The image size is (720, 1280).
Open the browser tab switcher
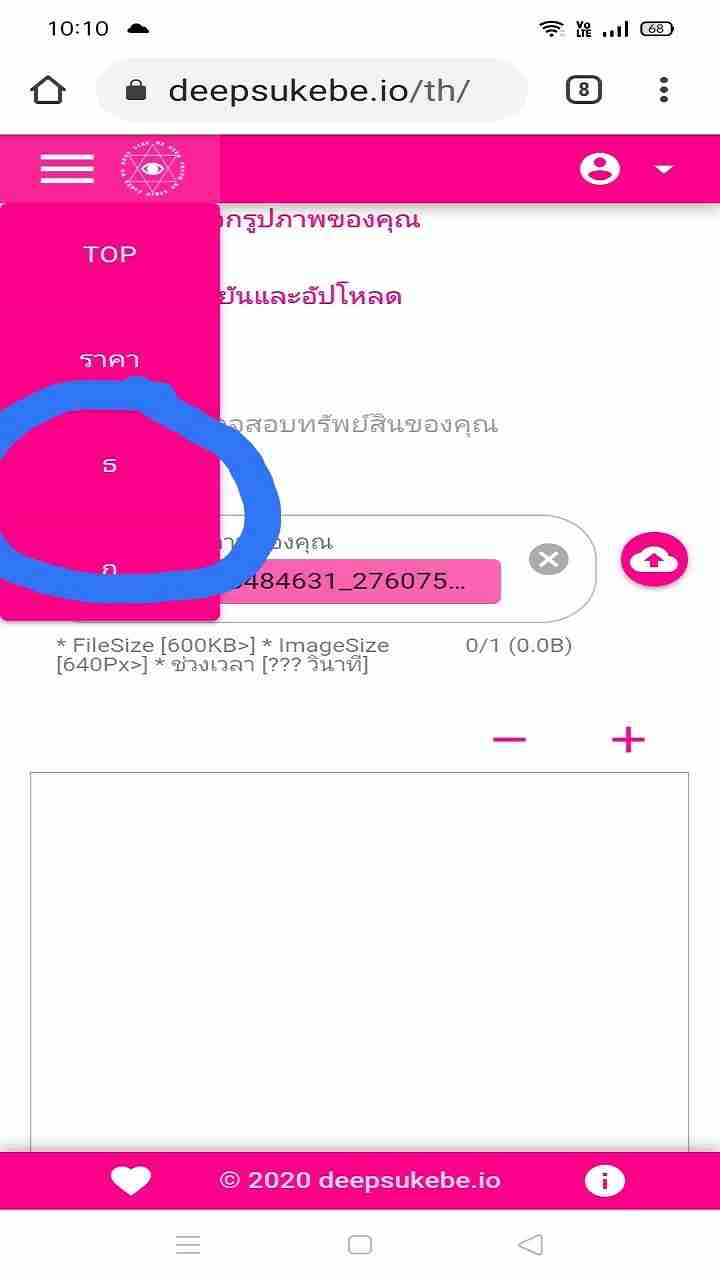click(x=584, y=91)
